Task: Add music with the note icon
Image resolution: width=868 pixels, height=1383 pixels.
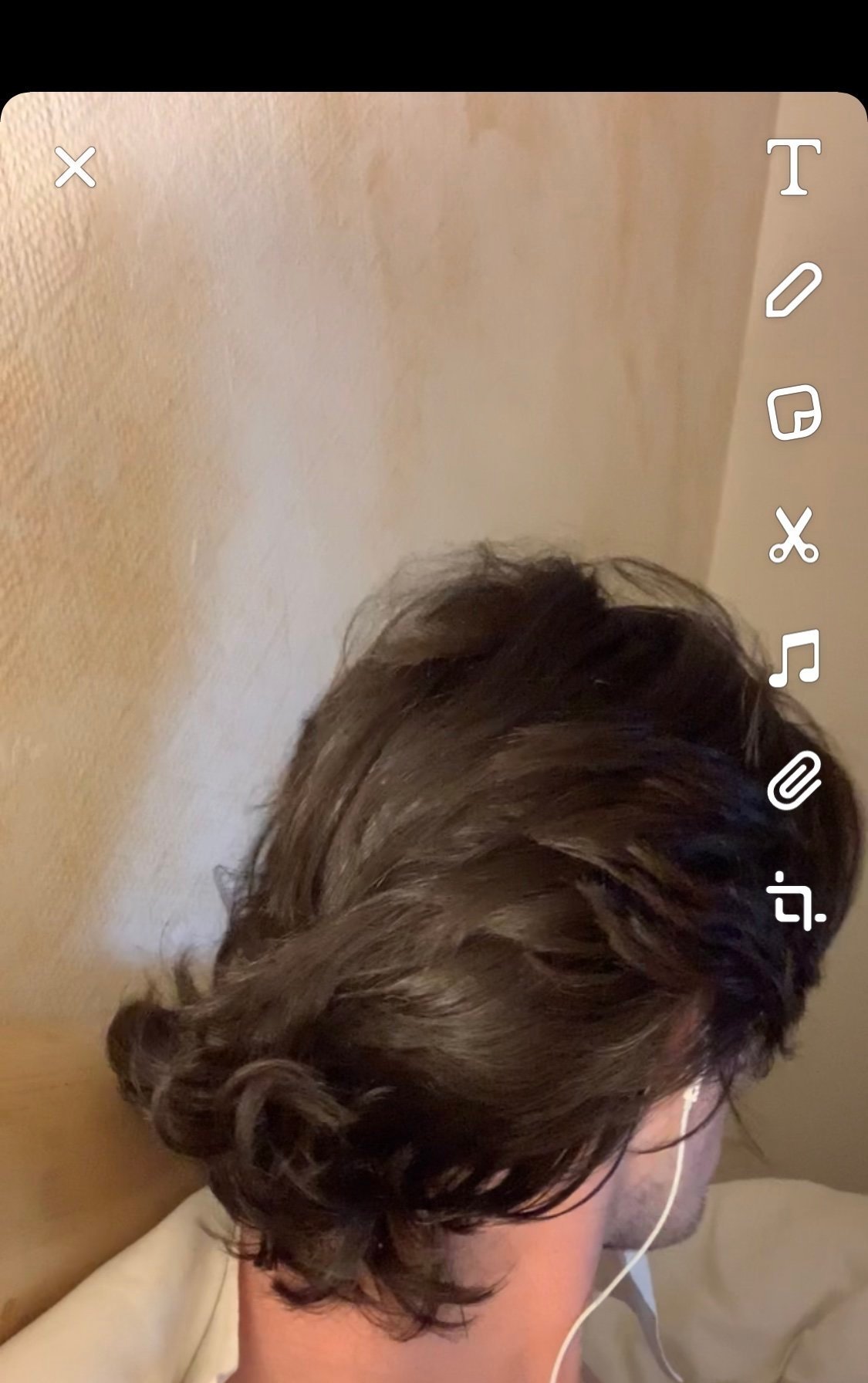Action: point(794,658)
